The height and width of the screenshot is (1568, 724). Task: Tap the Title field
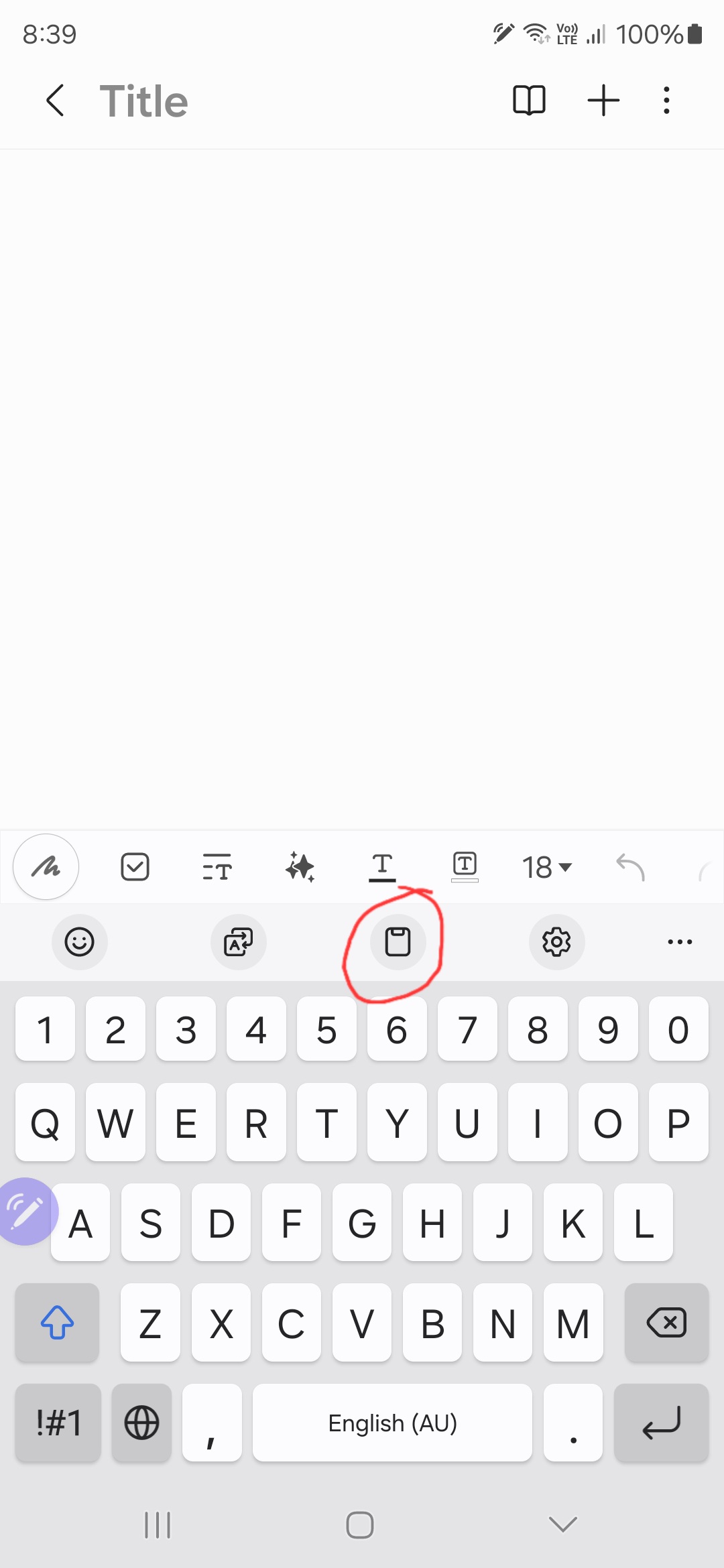[143, 102]
